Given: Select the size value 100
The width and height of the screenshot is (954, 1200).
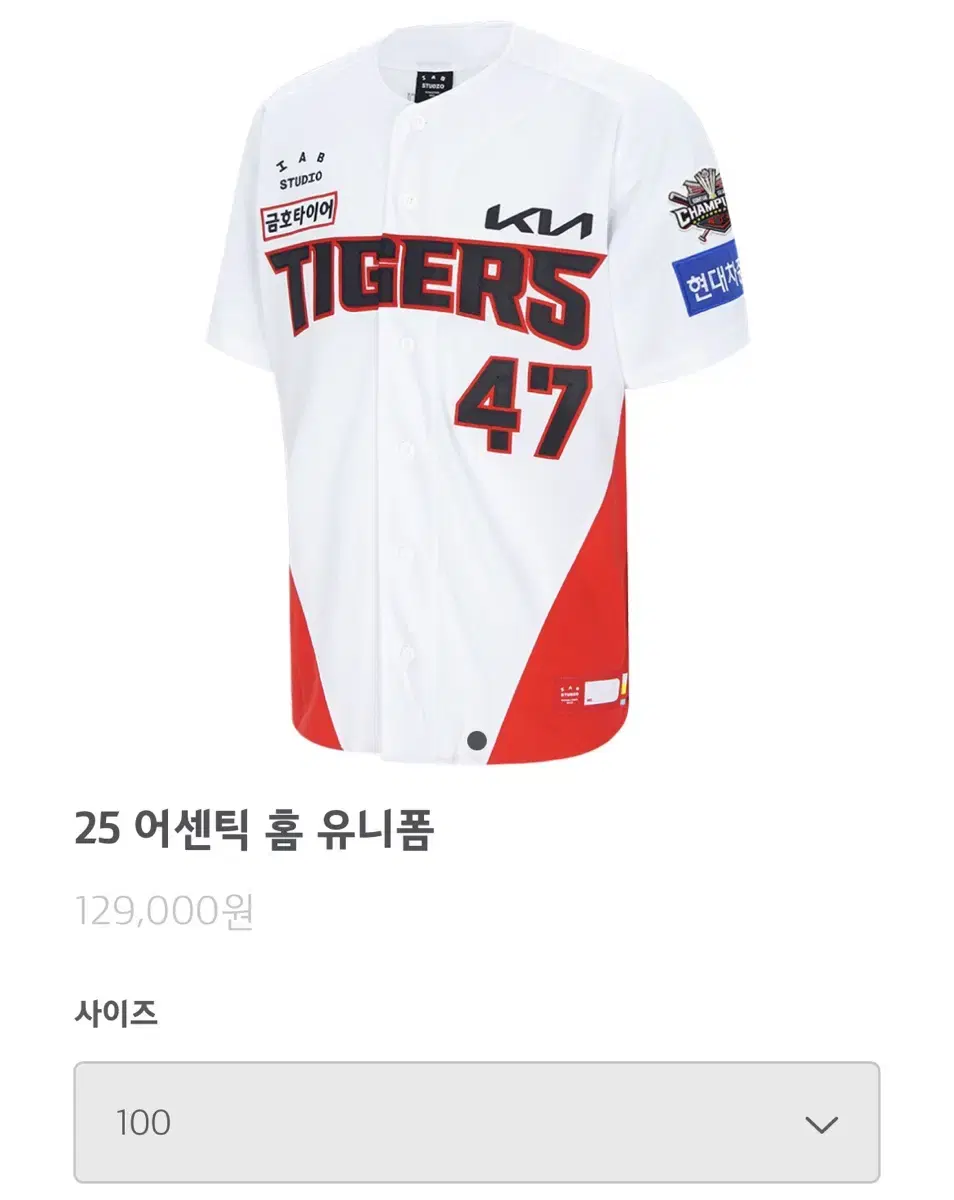Looking at the screenshot, I should tap(146, 1123).
